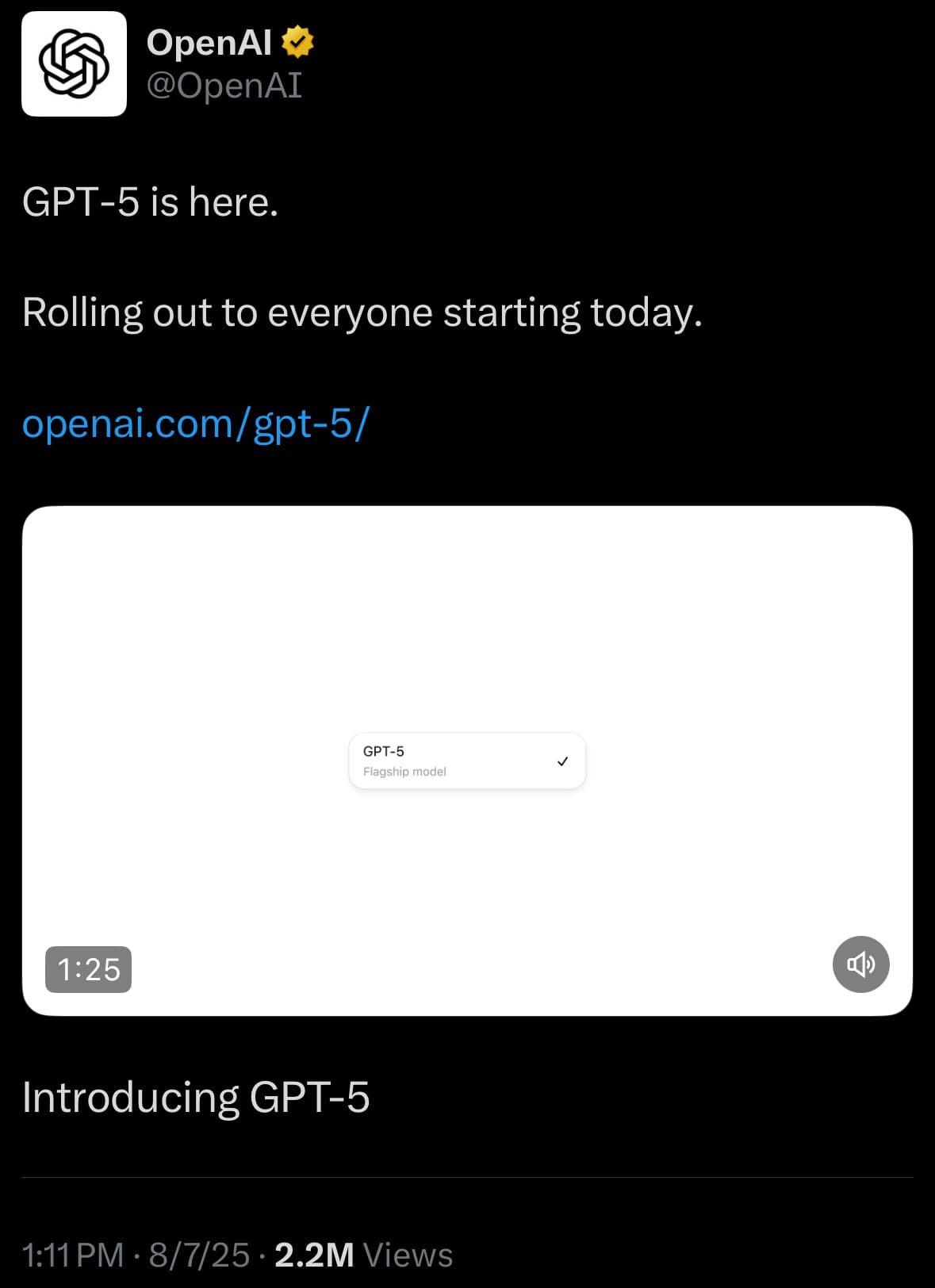The image size is (935, 1288).
Task: Open the openai.com/gpt-5/ link
Action: tap(195, 424)
